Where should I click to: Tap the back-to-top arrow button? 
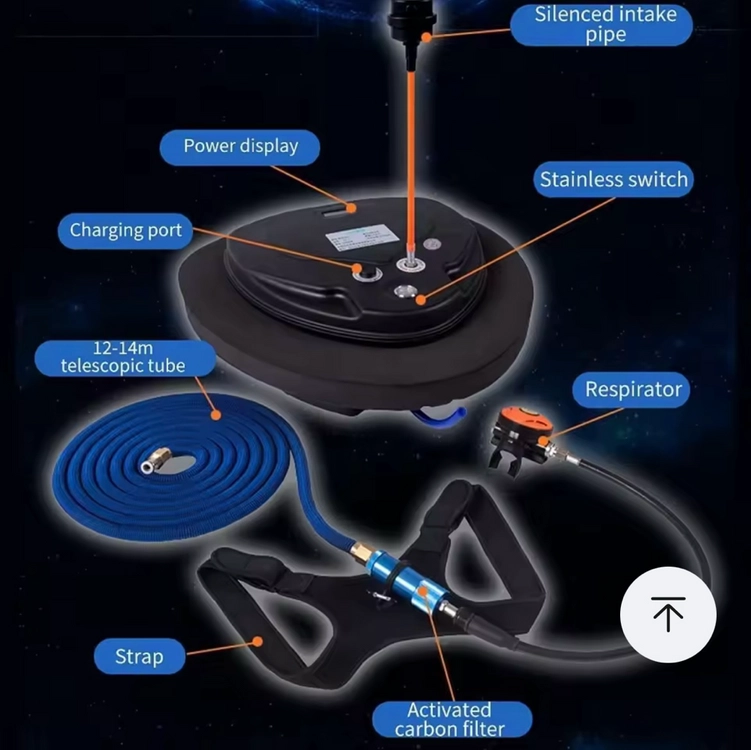pyautogui.click(x=668, y=614)
